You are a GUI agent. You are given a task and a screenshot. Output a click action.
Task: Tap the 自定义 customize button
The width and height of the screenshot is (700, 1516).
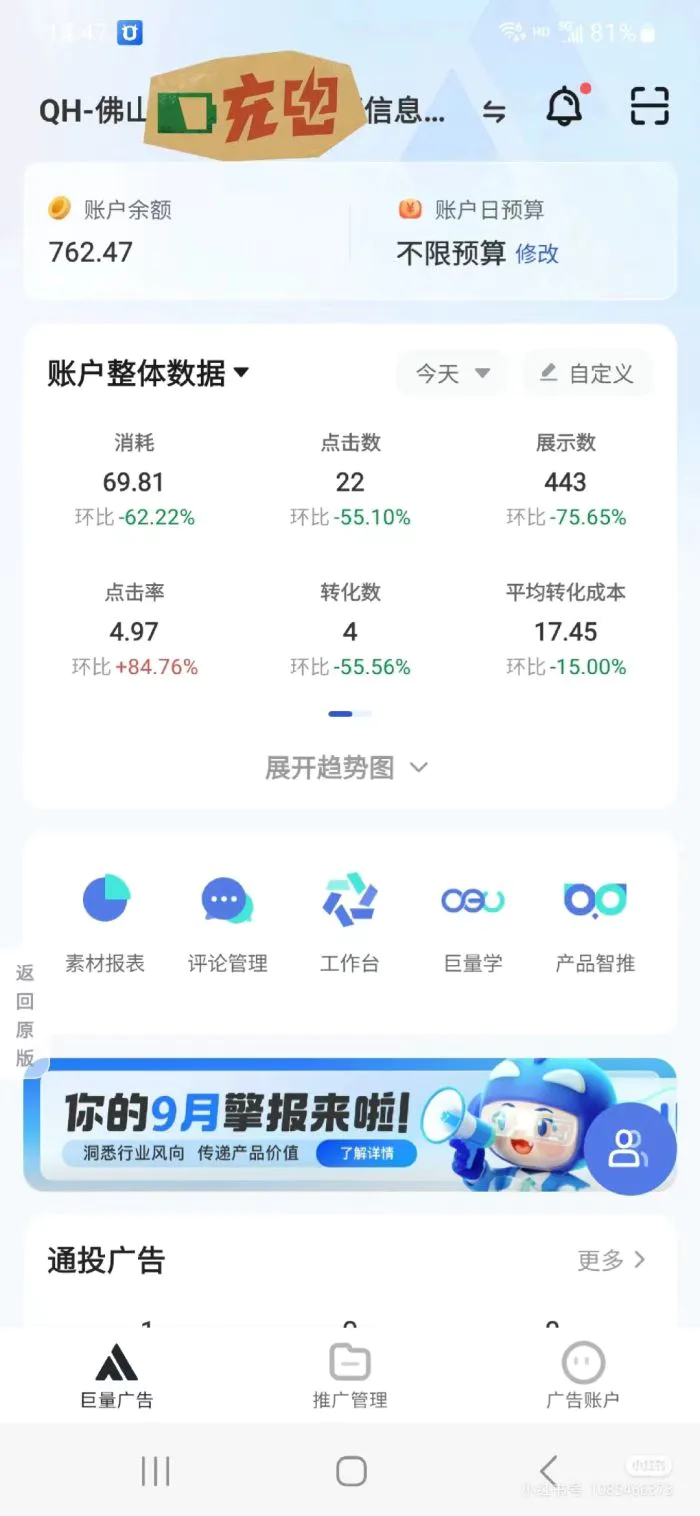(x=587, y=374)
